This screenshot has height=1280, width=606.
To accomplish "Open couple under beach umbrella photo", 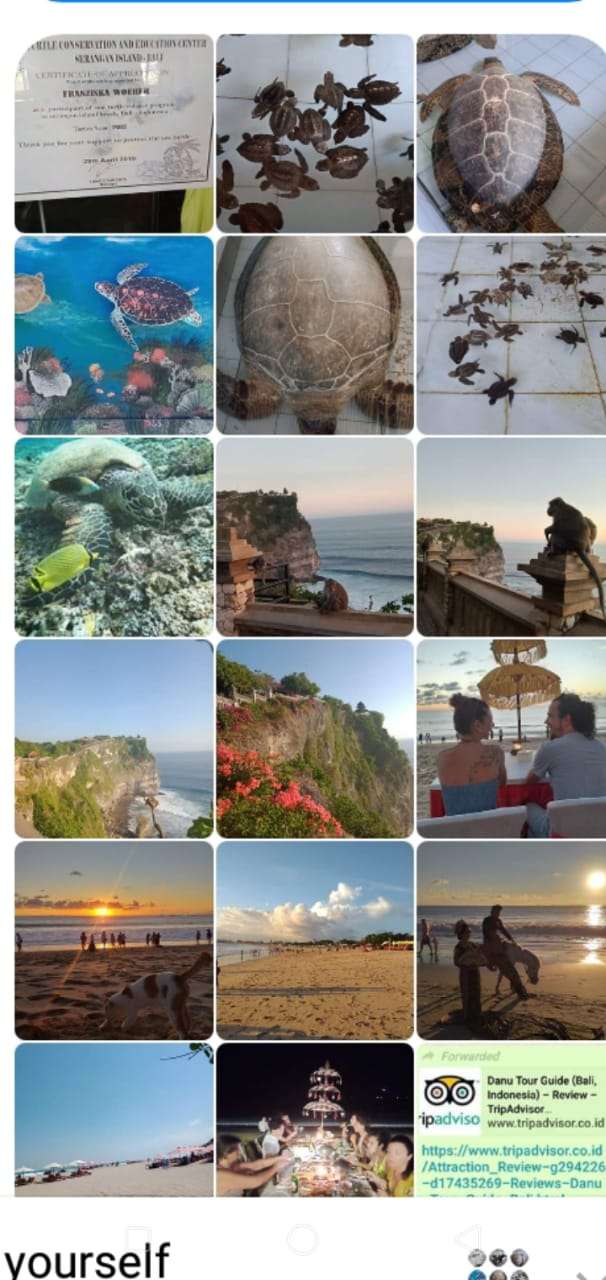I will click(x=511, y=738).
